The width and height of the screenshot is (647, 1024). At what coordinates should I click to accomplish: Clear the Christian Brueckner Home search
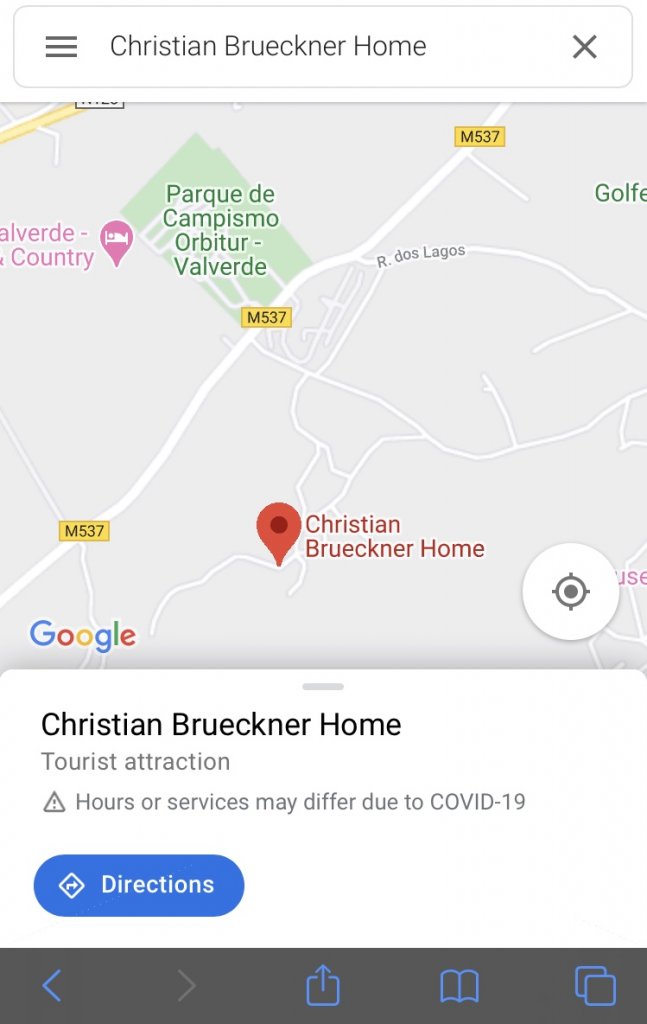point(584,47)
